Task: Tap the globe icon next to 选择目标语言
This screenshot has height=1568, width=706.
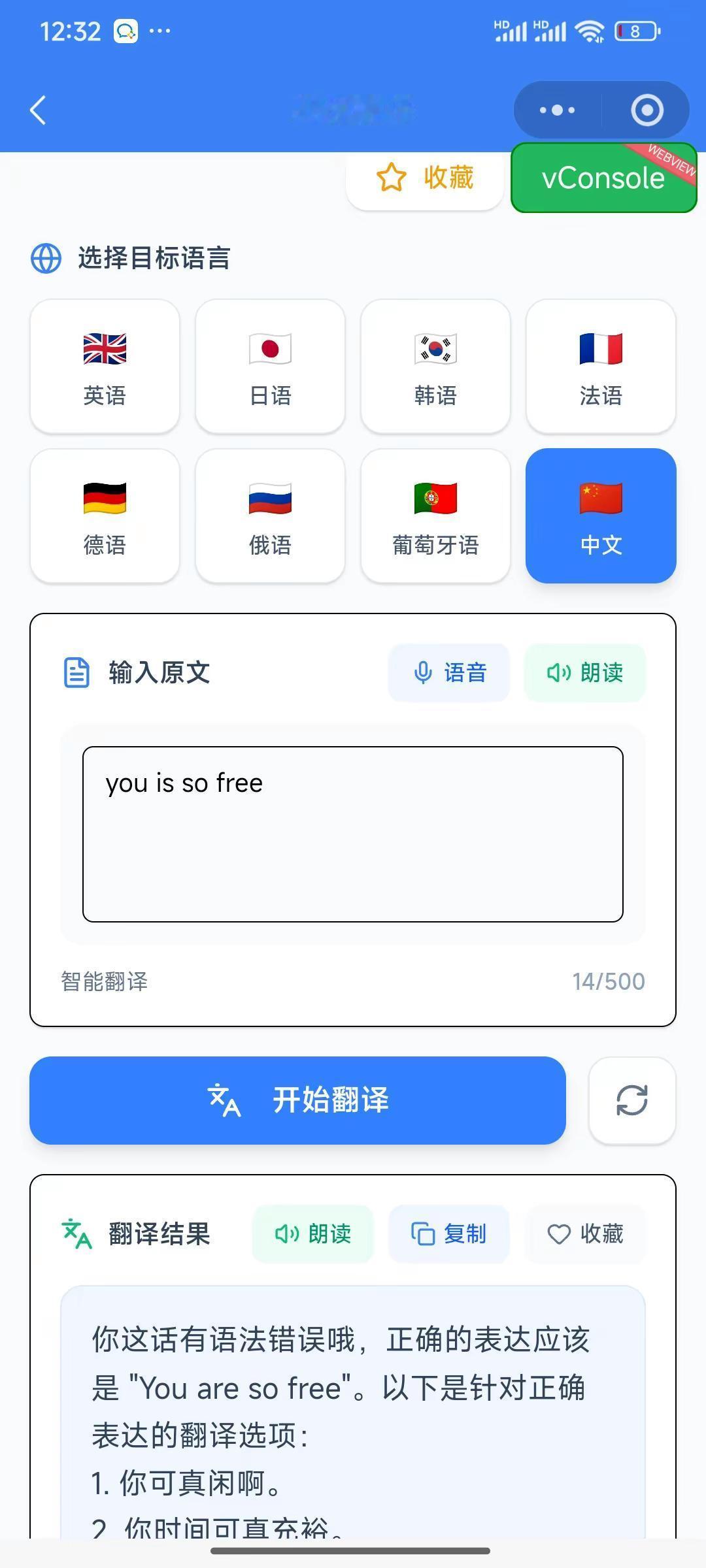Action: (46, 258)
